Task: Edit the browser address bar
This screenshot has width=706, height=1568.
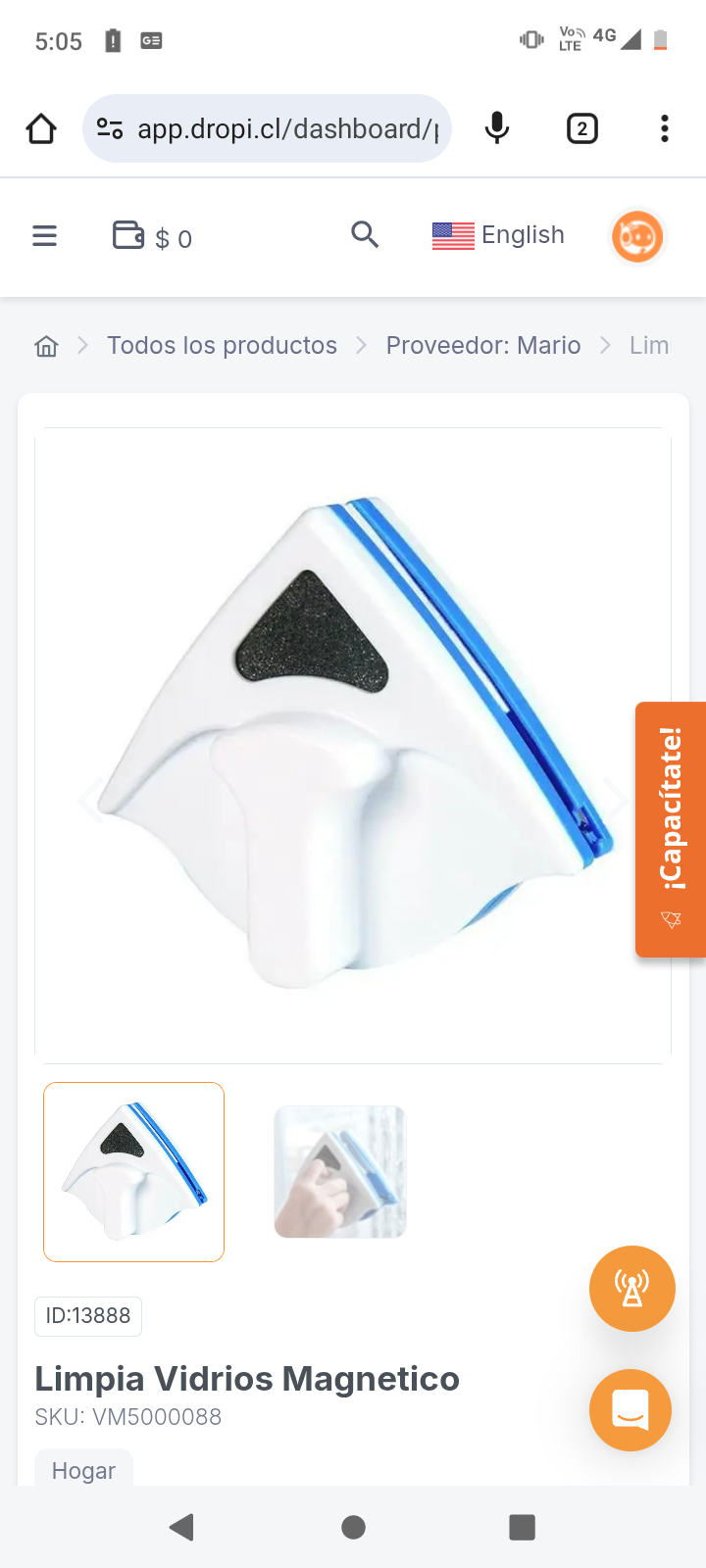Action: coord(284,128)
